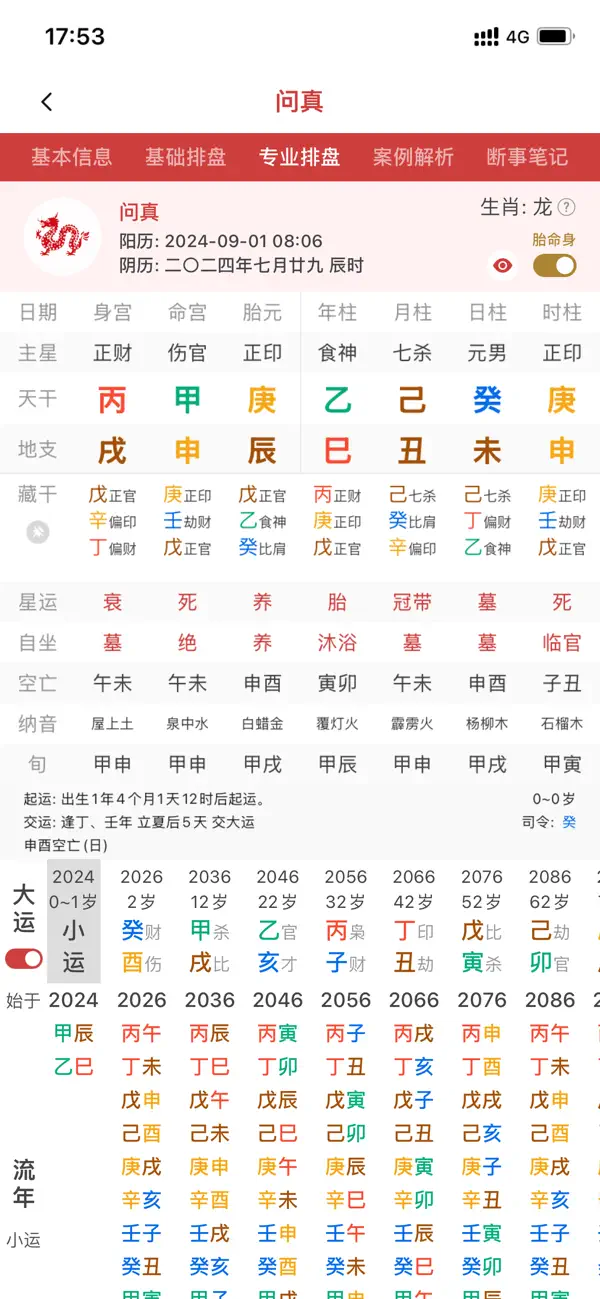Pick the 2086 己卯 大运 column
The height and width of the screenshot is (1299, 600).
550,921
